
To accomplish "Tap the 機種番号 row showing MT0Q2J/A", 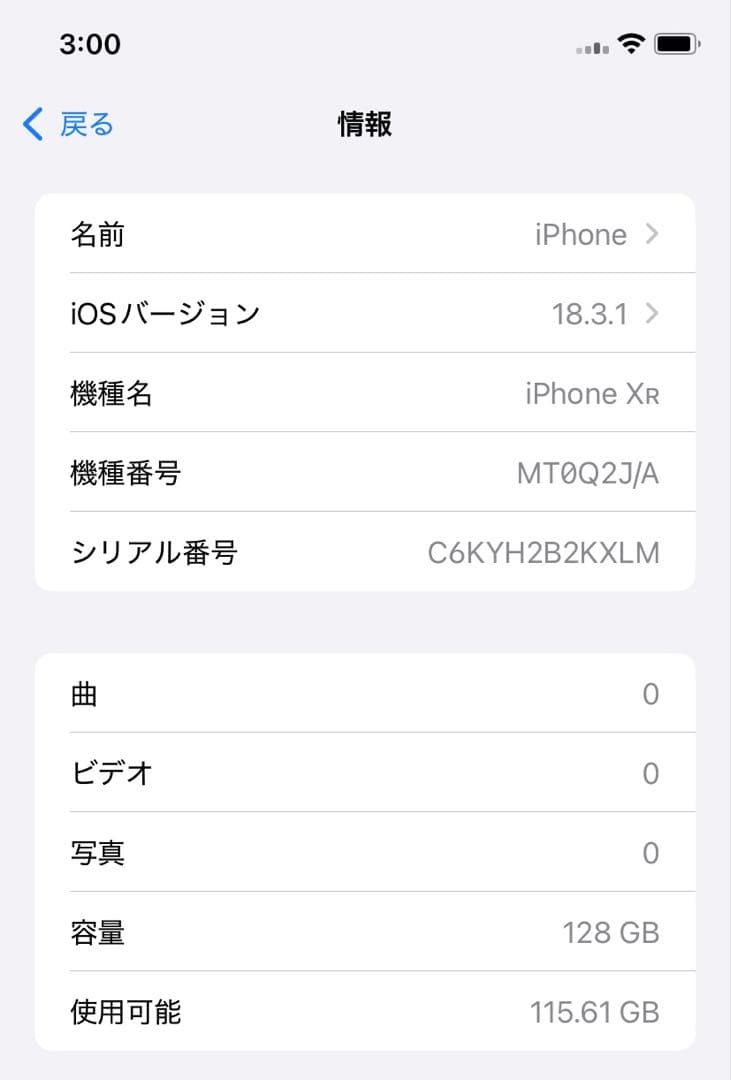I will click(365, 473).
